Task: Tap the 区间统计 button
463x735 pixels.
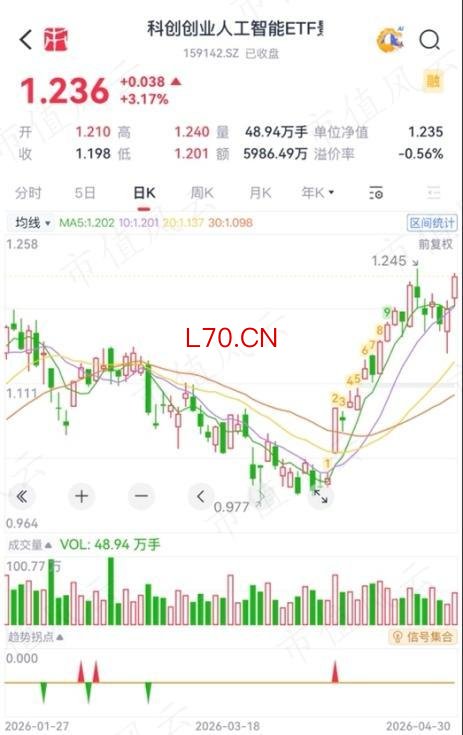Action: 432,223
